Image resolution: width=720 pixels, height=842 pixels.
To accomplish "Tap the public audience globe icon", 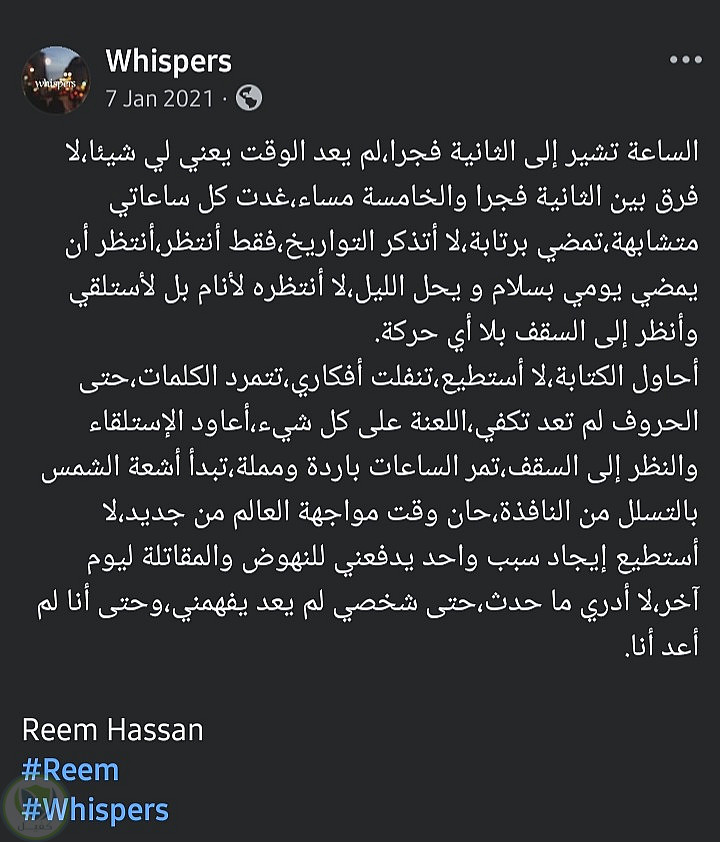I will (250, 98).
